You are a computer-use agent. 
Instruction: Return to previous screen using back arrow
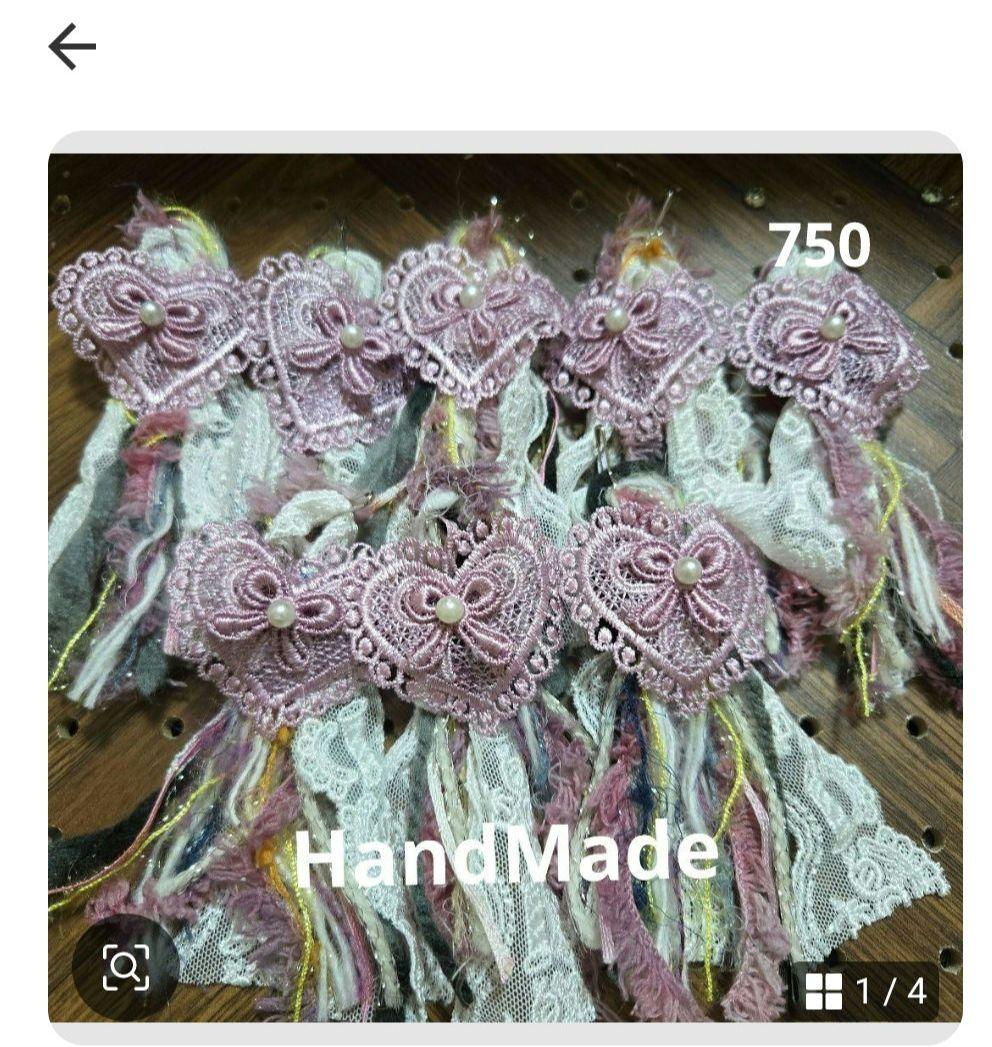[x=69, y=47]
